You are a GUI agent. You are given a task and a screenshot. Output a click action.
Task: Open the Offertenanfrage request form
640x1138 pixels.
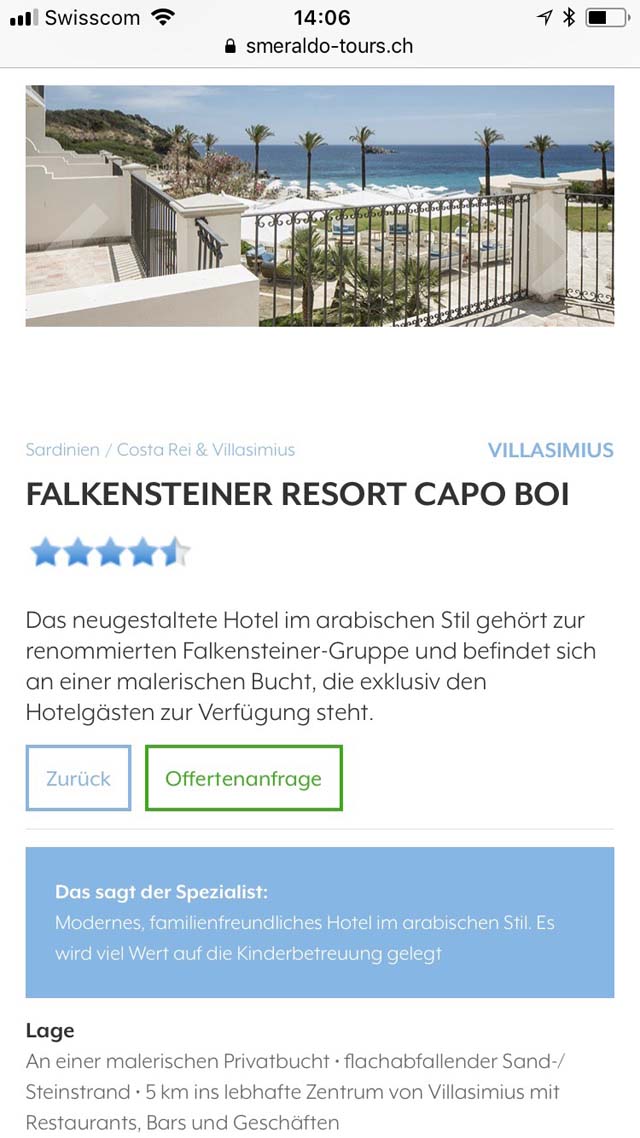coord(244,778)
